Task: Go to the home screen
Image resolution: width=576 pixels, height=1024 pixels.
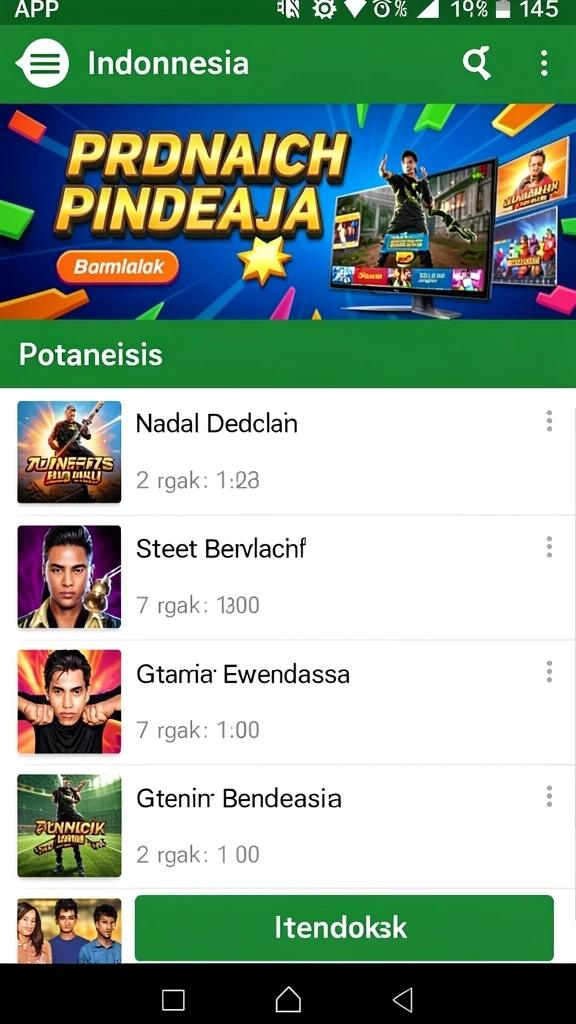Action: (288, 999)
